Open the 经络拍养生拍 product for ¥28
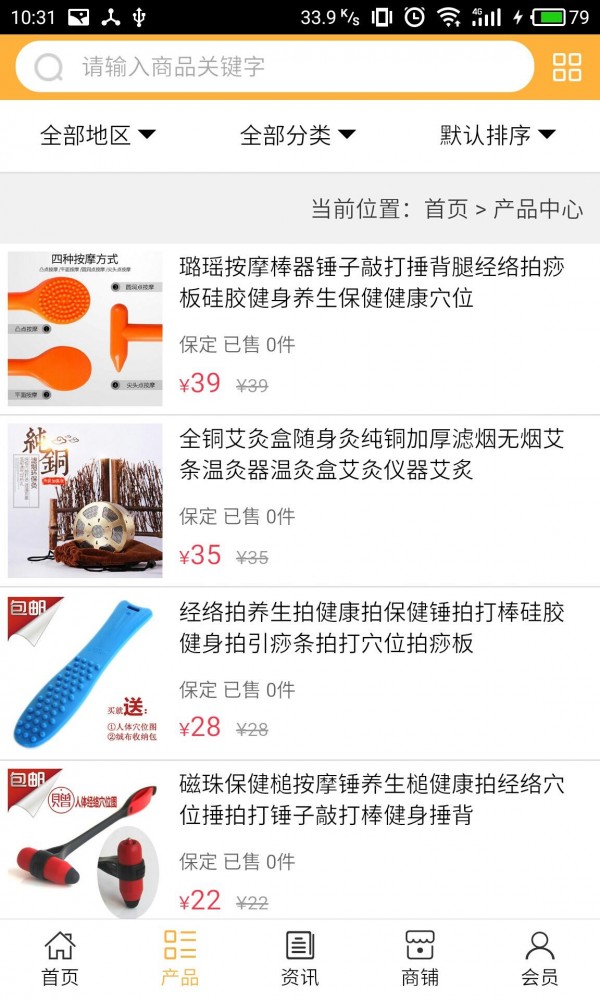600x1000 pixels. click(372, 627)
